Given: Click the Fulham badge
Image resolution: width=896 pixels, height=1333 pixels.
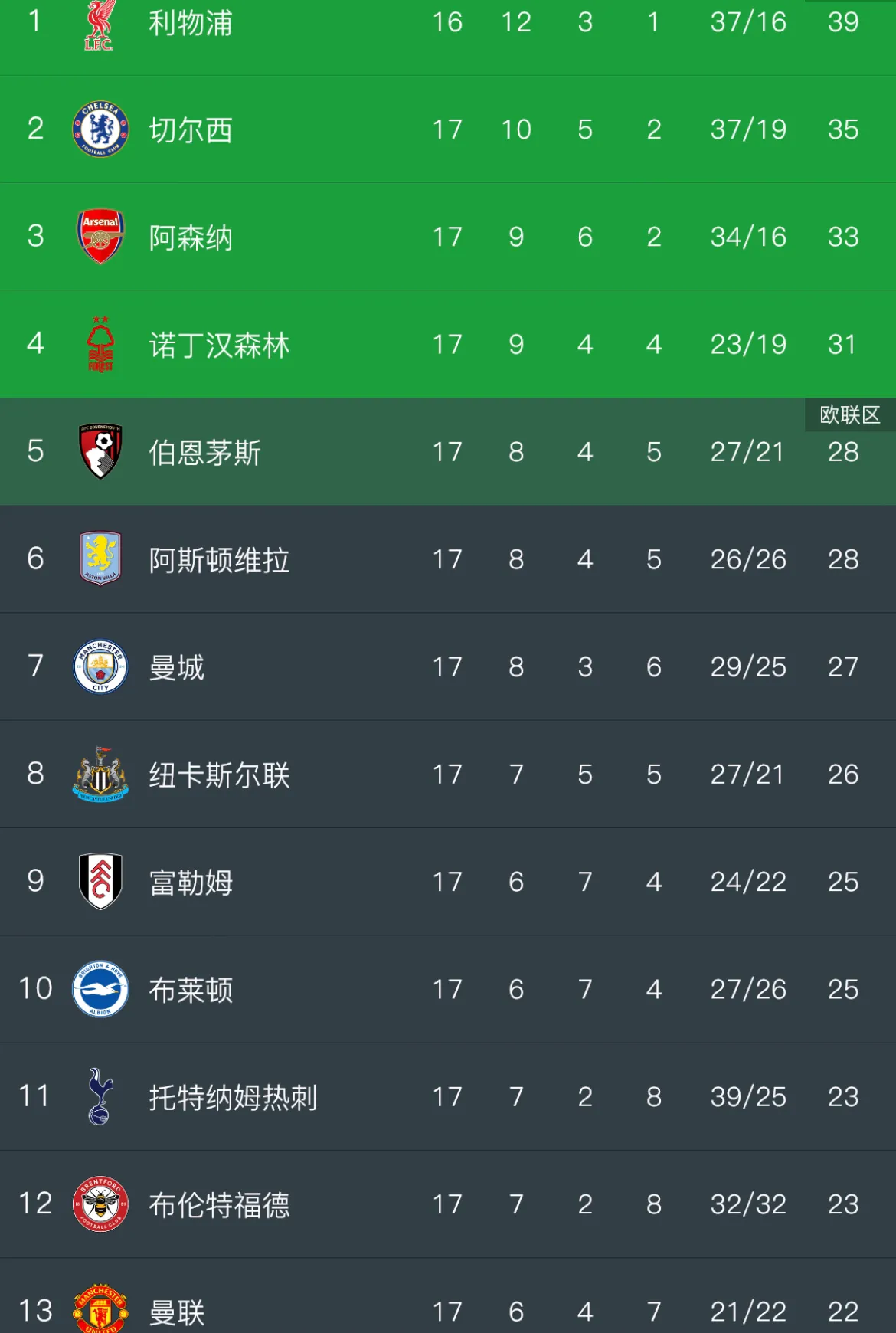Looking at the screenshot, I should coord(100,882).
